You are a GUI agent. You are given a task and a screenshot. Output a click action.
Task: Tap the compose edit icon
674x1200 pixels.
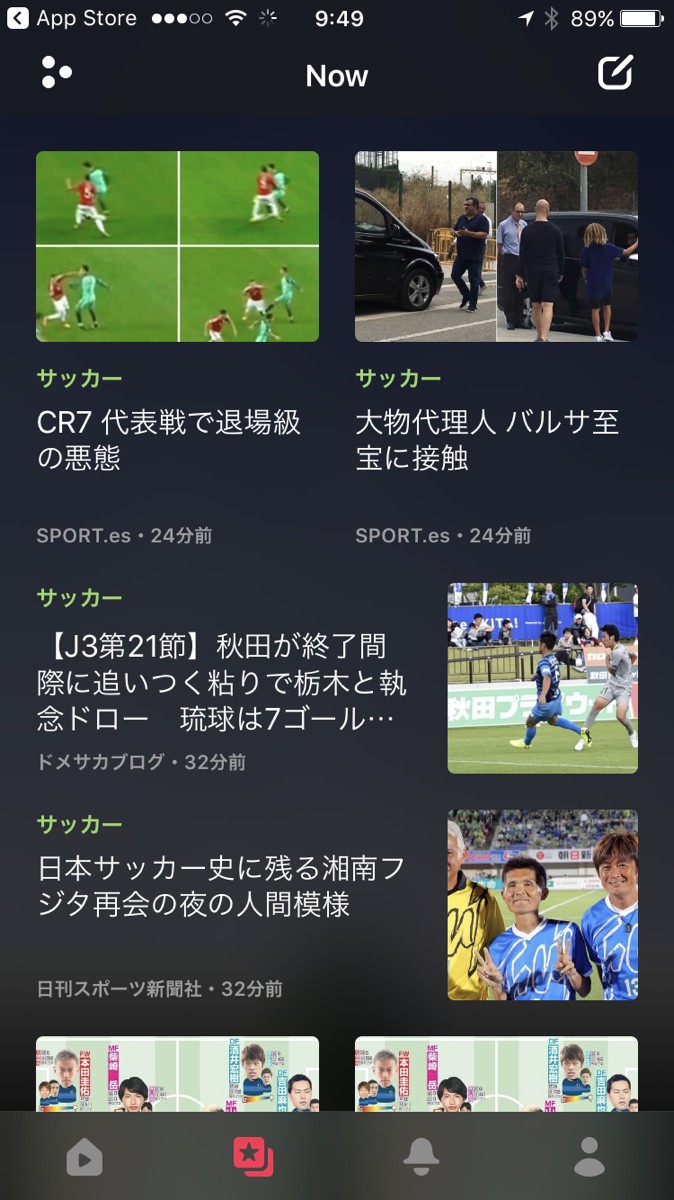(615, 73)
